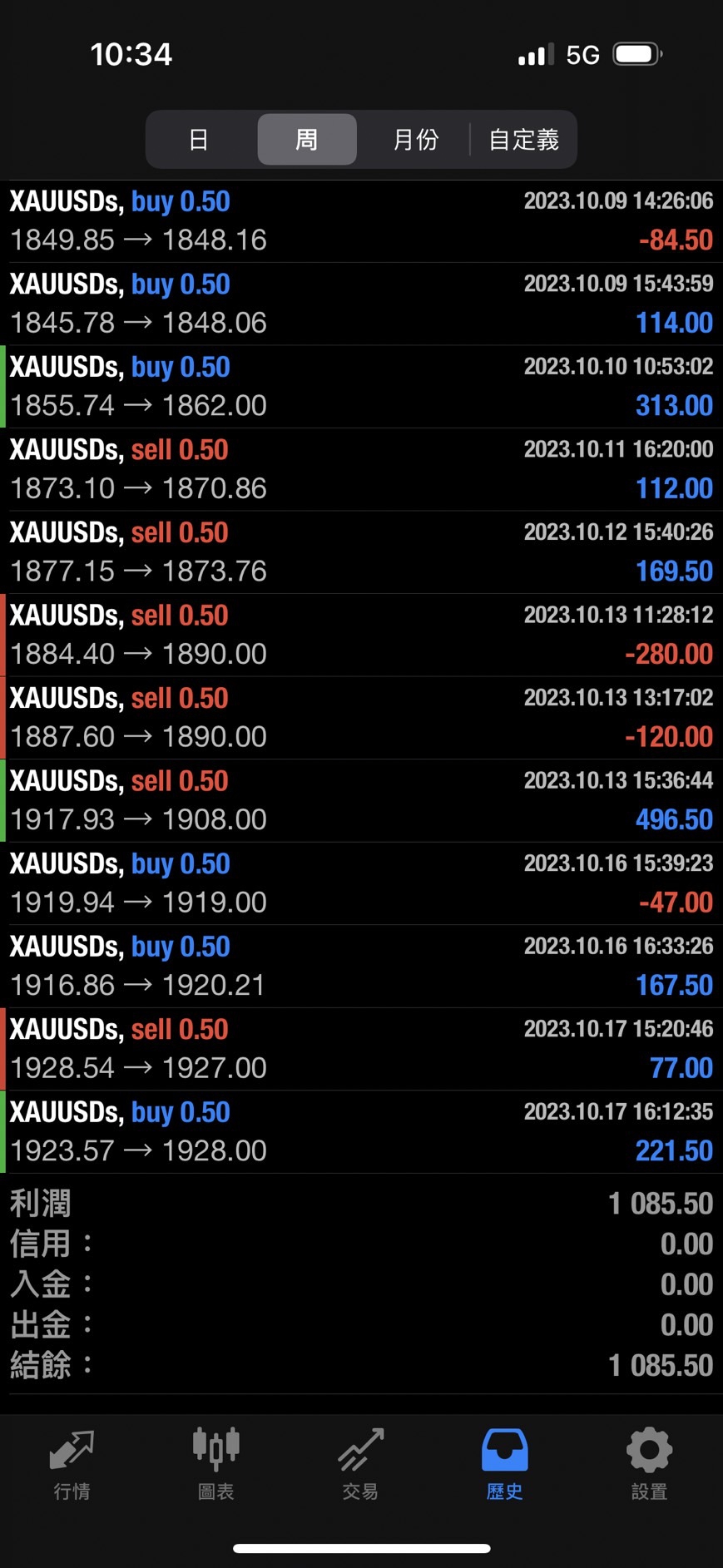Open the sell trade from 2023.10.11 16:20:00
Screen dimensions: 723x1568
coord(361,469)
